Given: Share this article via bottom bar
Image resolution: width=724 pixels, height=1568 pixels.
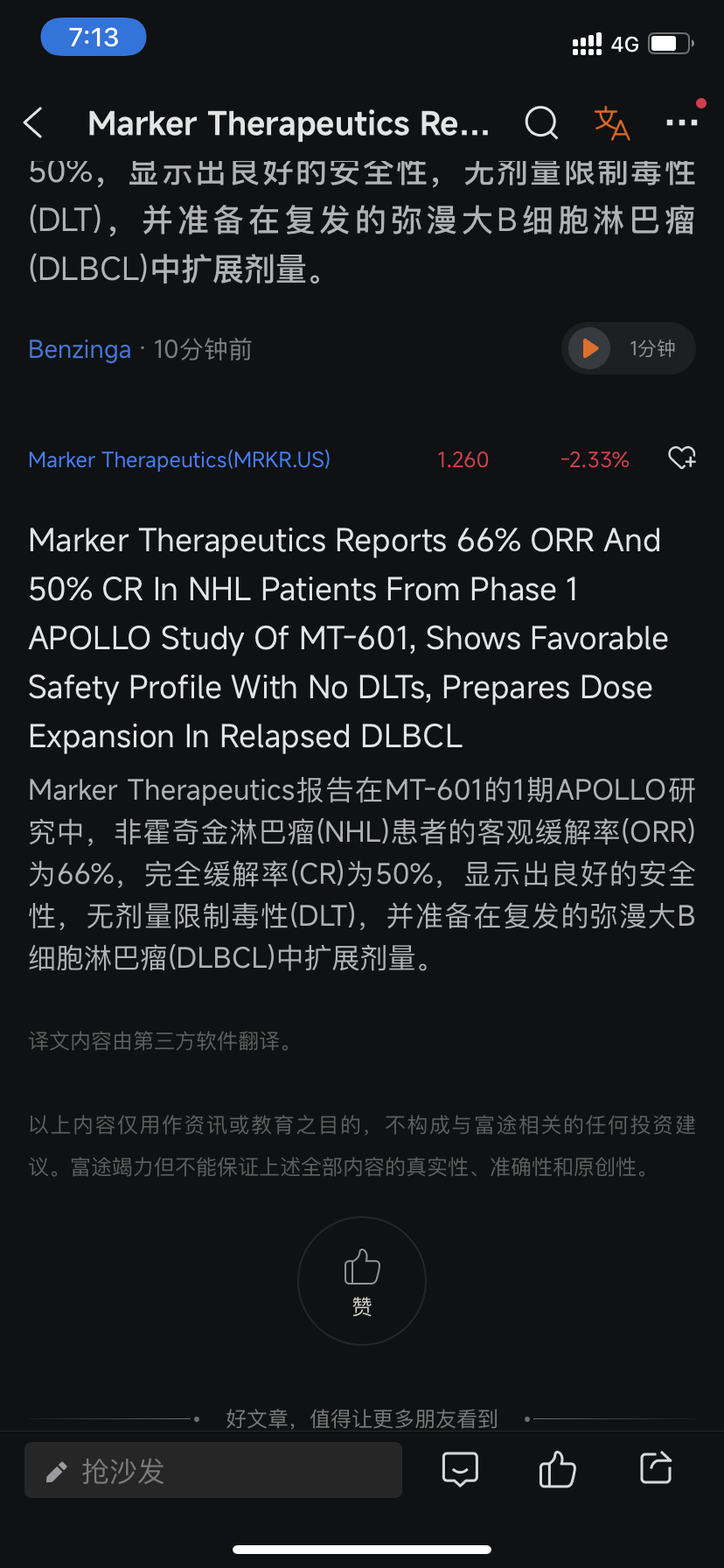Looking at the screenshot, I should [656, 1467].
